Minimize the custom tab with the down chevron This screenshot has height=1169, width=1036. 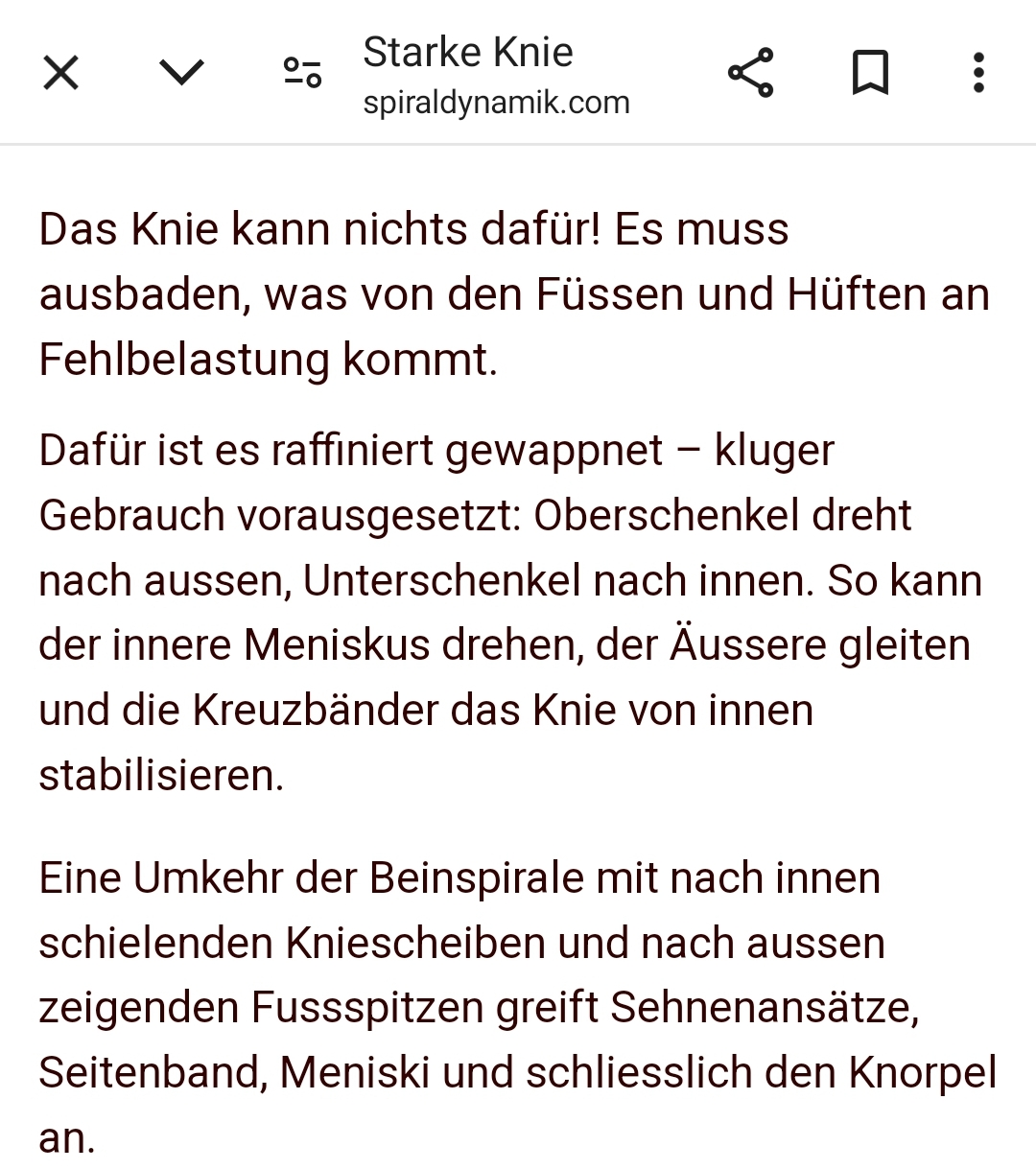pos(181,73)
